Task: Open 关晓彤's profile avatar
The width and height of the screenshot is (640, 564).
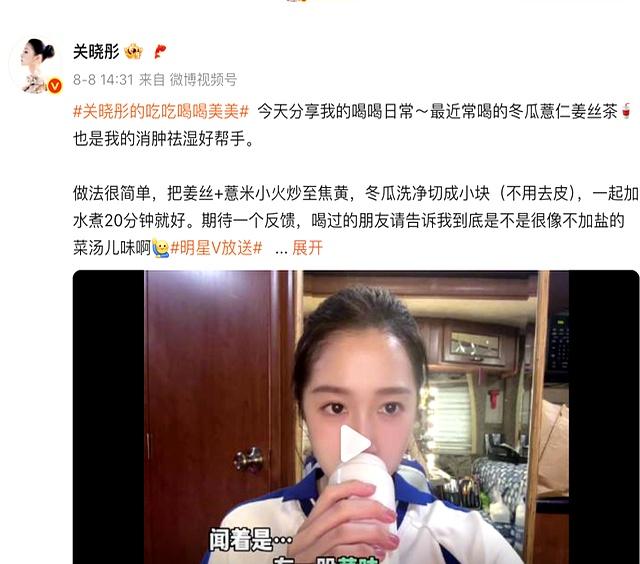Action: [37, 65]
